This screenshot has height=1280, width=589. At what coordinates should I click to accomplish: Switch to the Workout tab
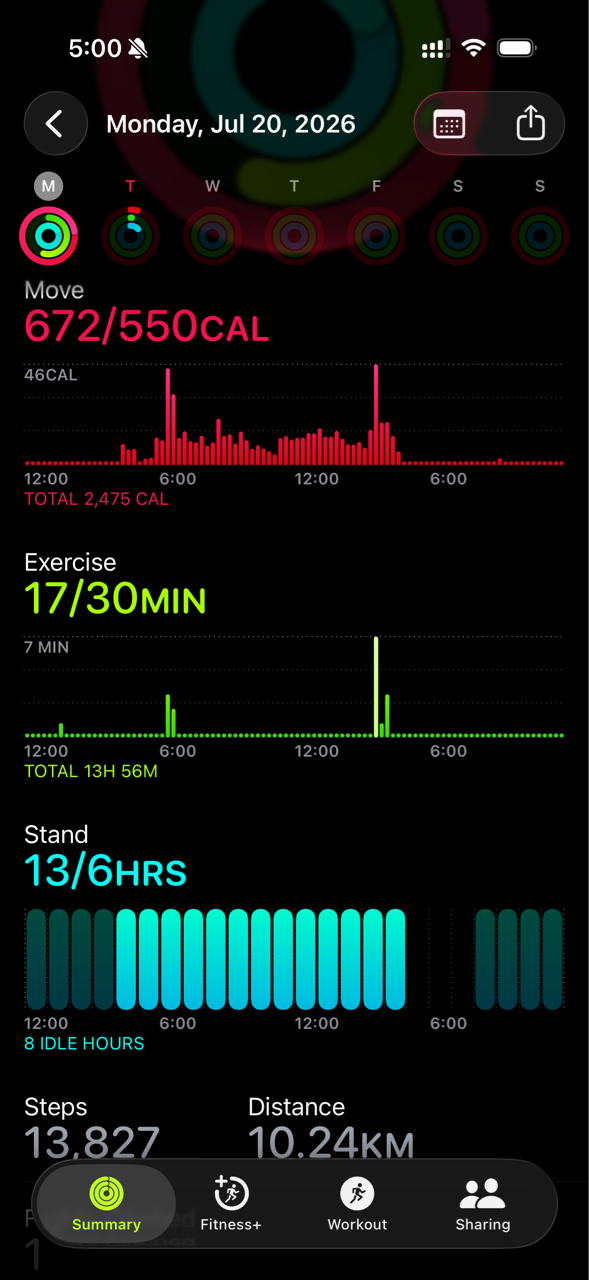pos(357,1204)
